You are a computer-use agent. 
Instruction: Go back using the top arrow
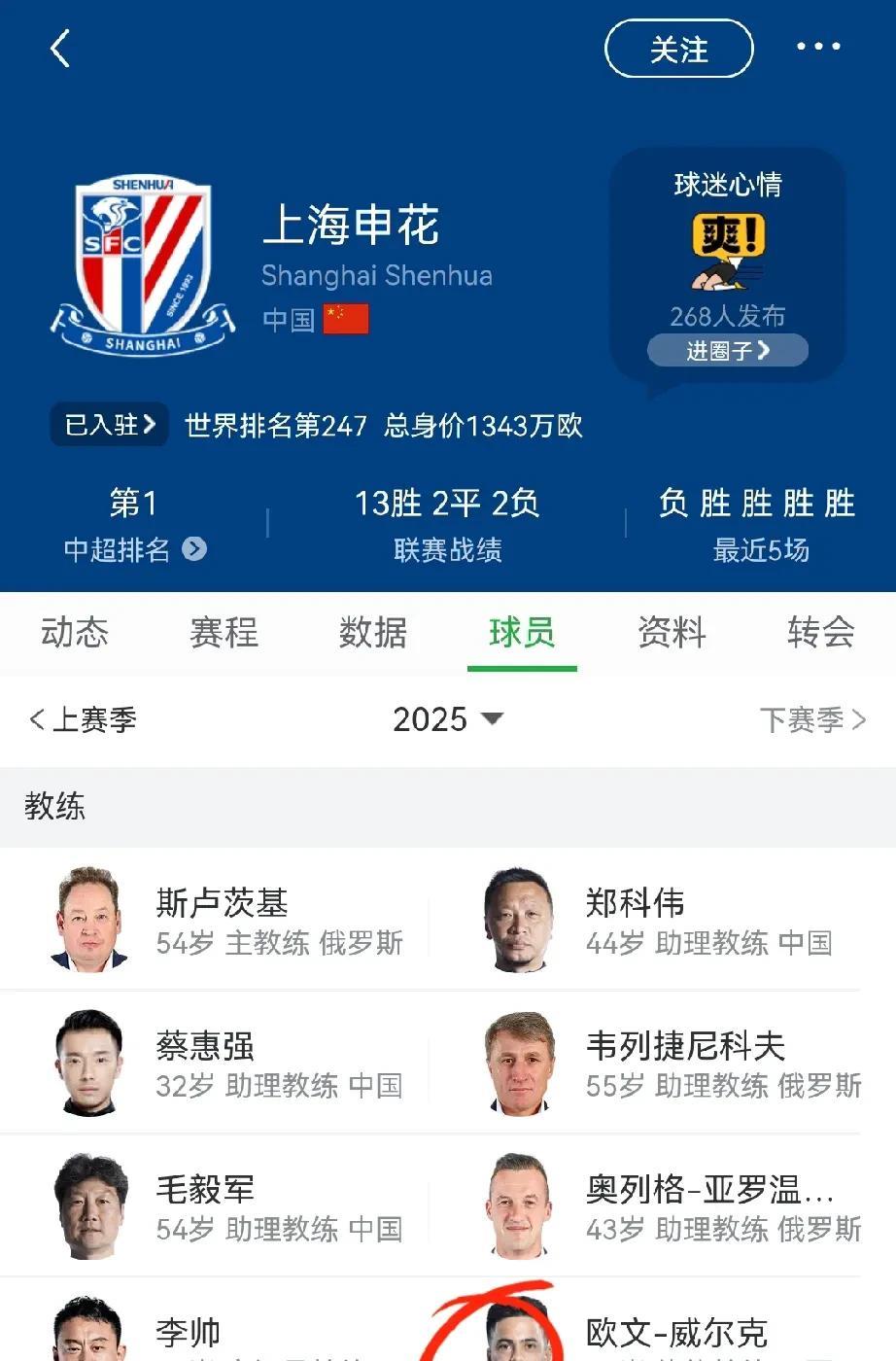[x=60, y=48]
